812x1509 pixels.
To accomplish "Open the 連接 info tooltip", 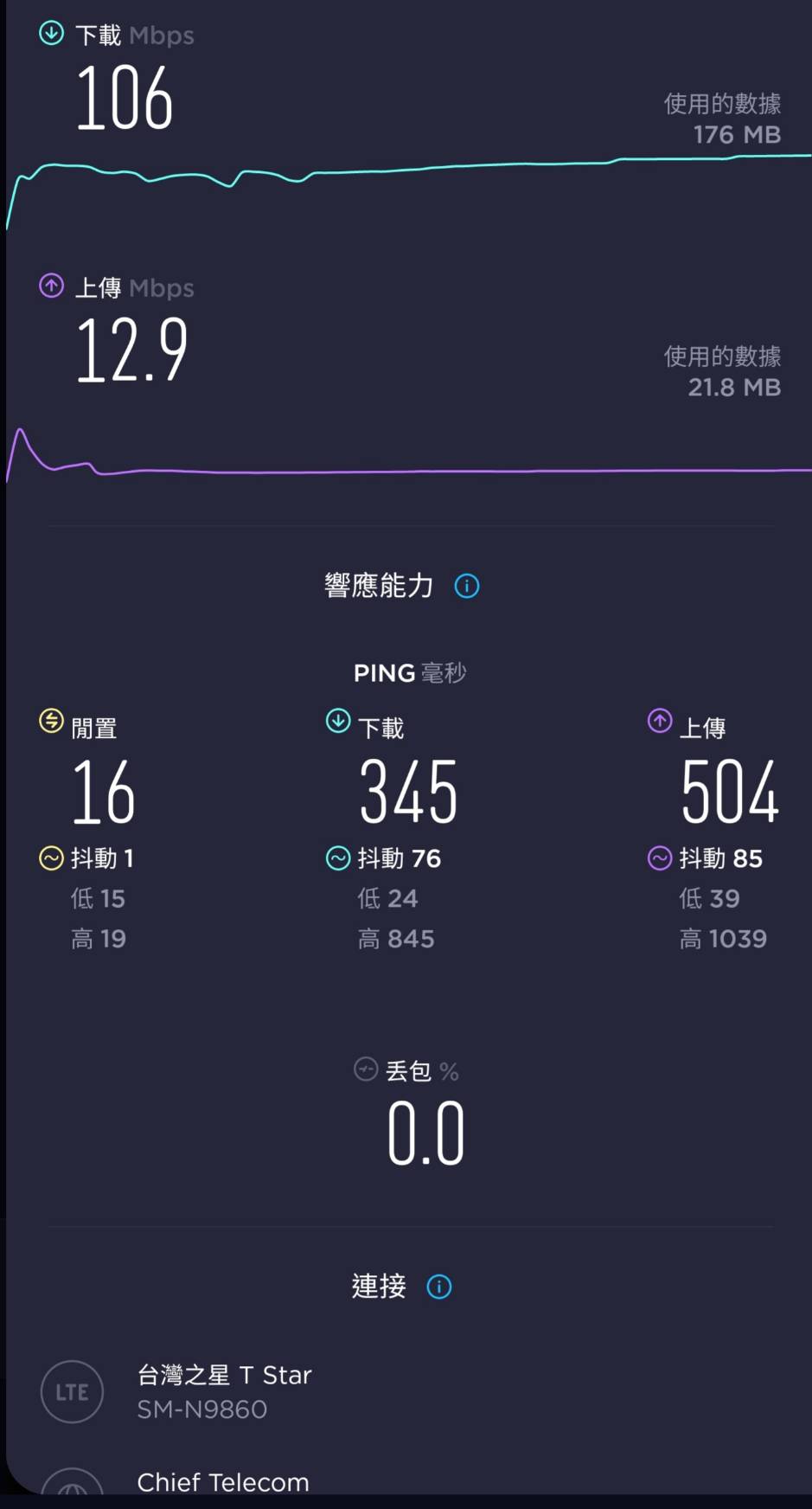I will 439,1287.
